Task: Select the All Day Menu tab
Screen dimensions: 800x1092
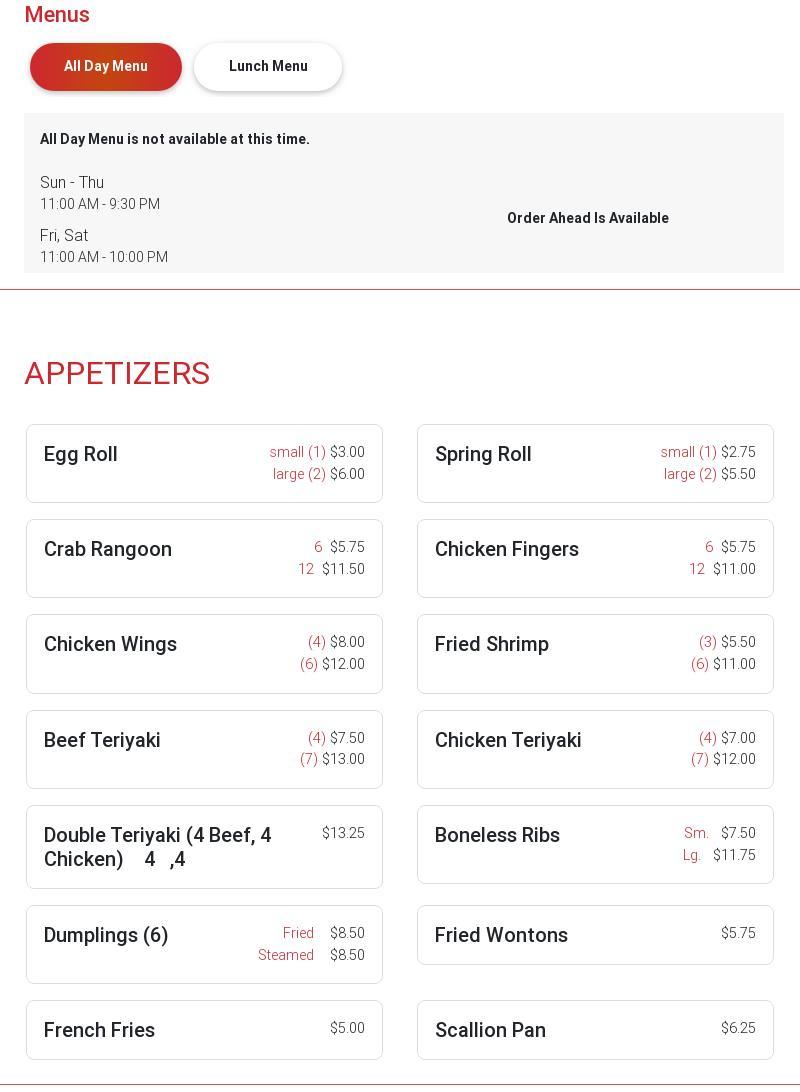Action: 106,67
